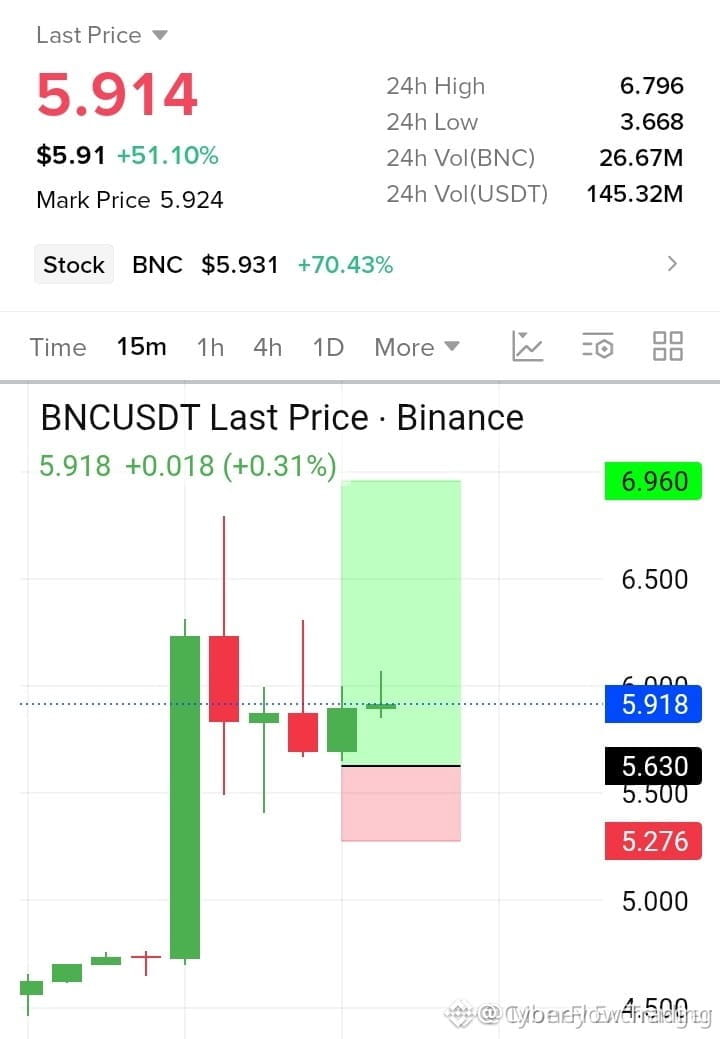Open the BNC stock row
The height and width of the screenshot is (1039, 720).
(358, 264)
